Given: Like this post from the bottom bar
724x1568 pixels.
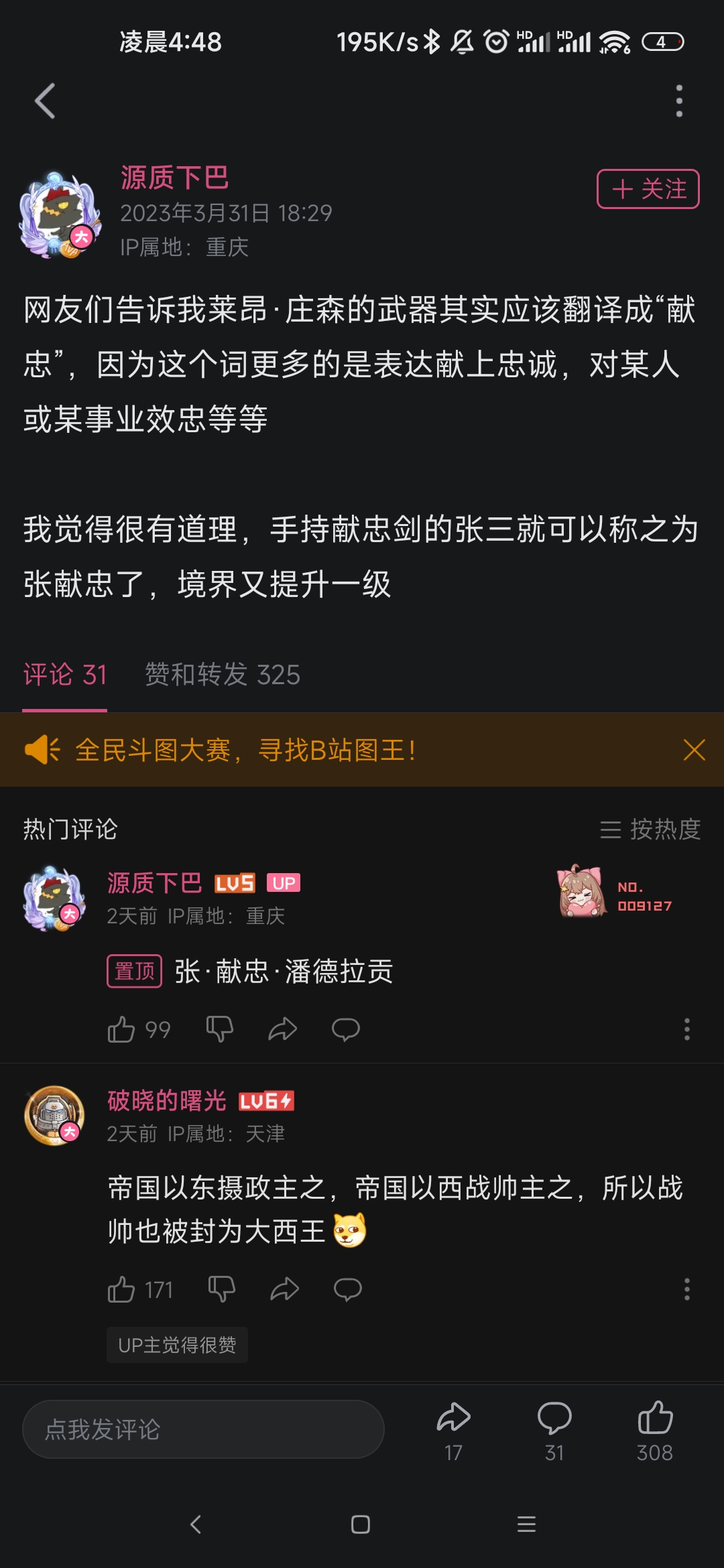Looking at the screenshot, I should (x=655, y=1430).
